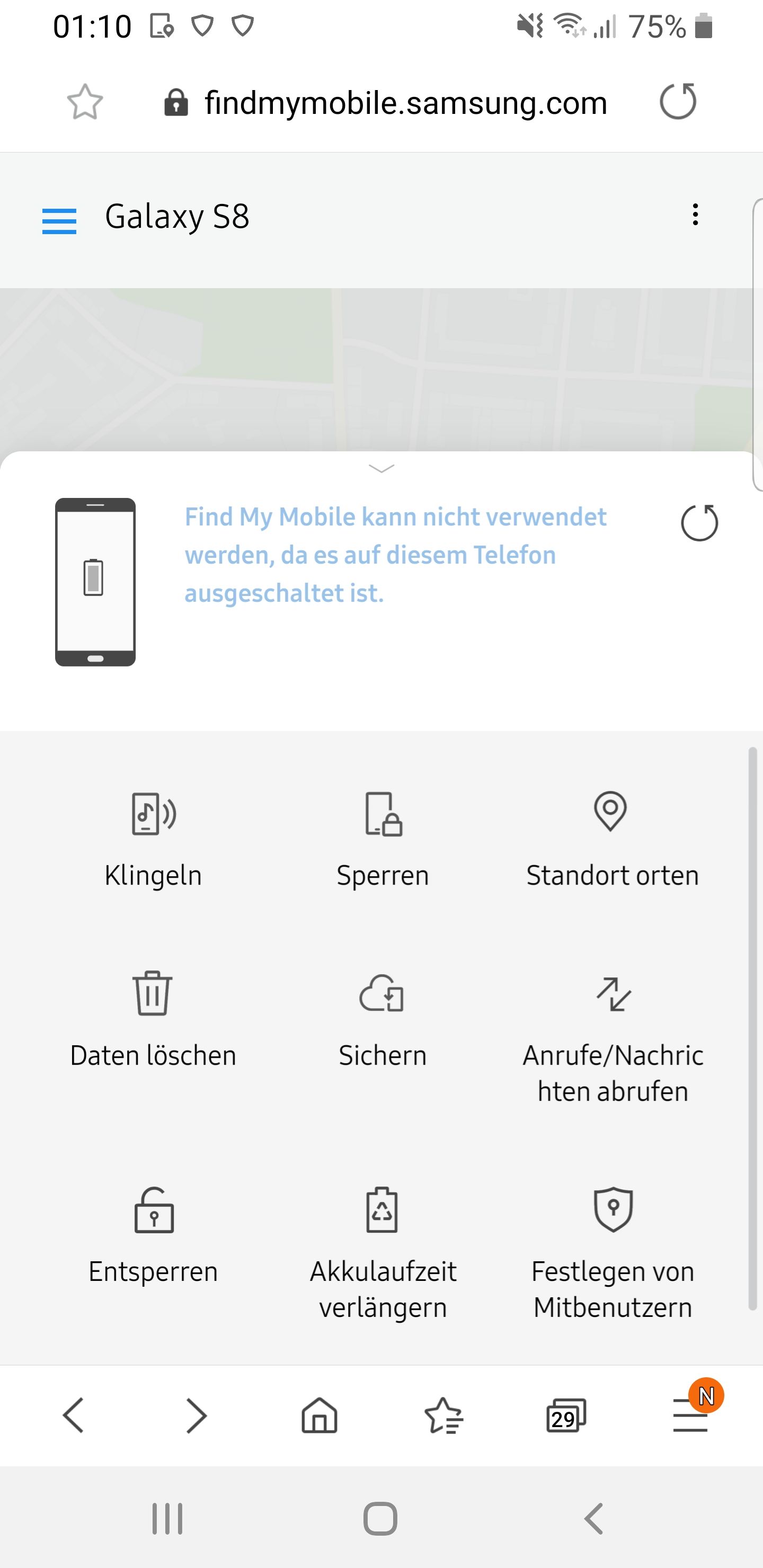Select Akkulaufzeit verlängern
763x1568 pixels.
(383, 1254)
